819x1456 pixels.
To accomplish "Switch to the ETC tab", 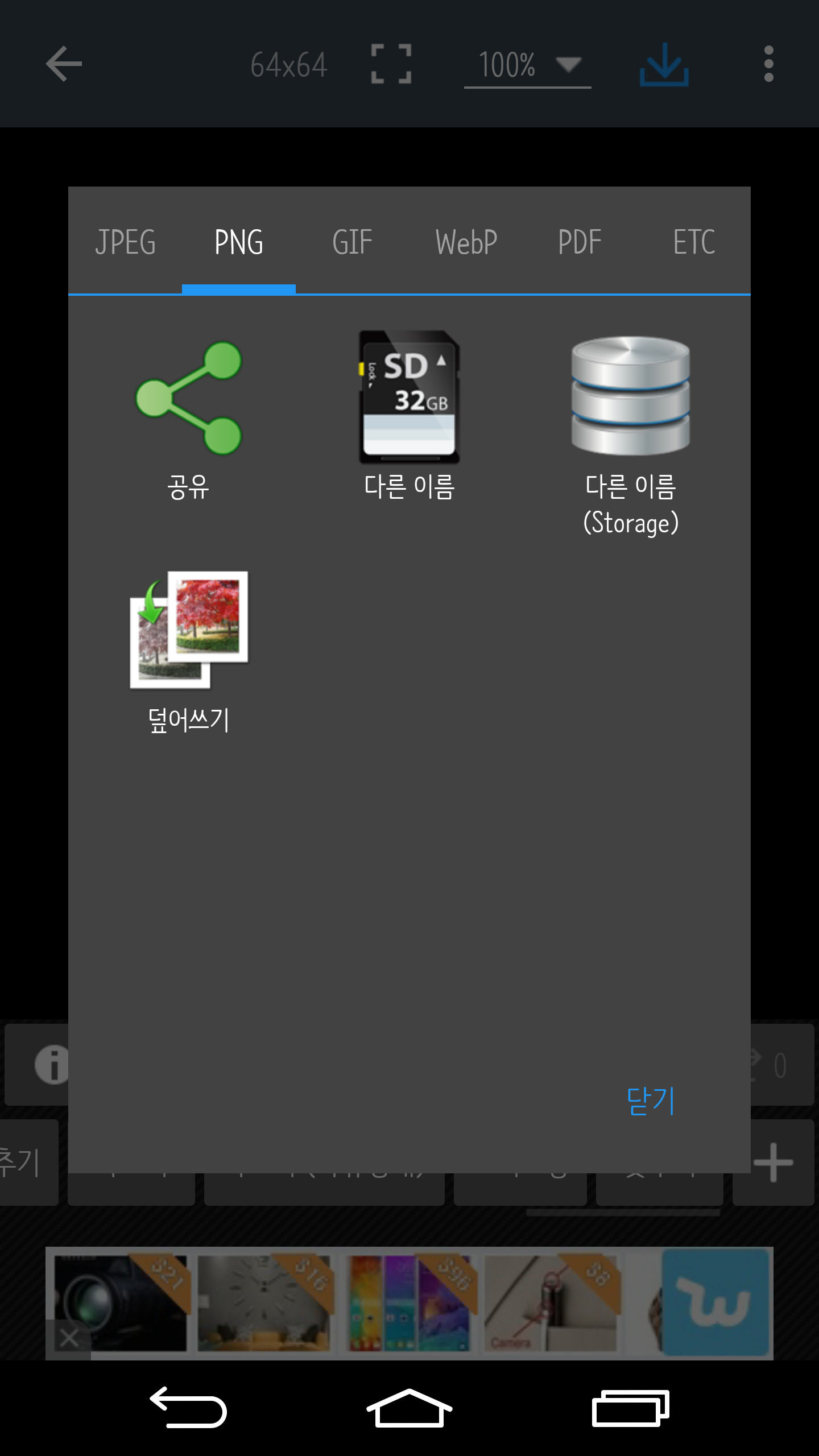I will (x=693, y=242).
